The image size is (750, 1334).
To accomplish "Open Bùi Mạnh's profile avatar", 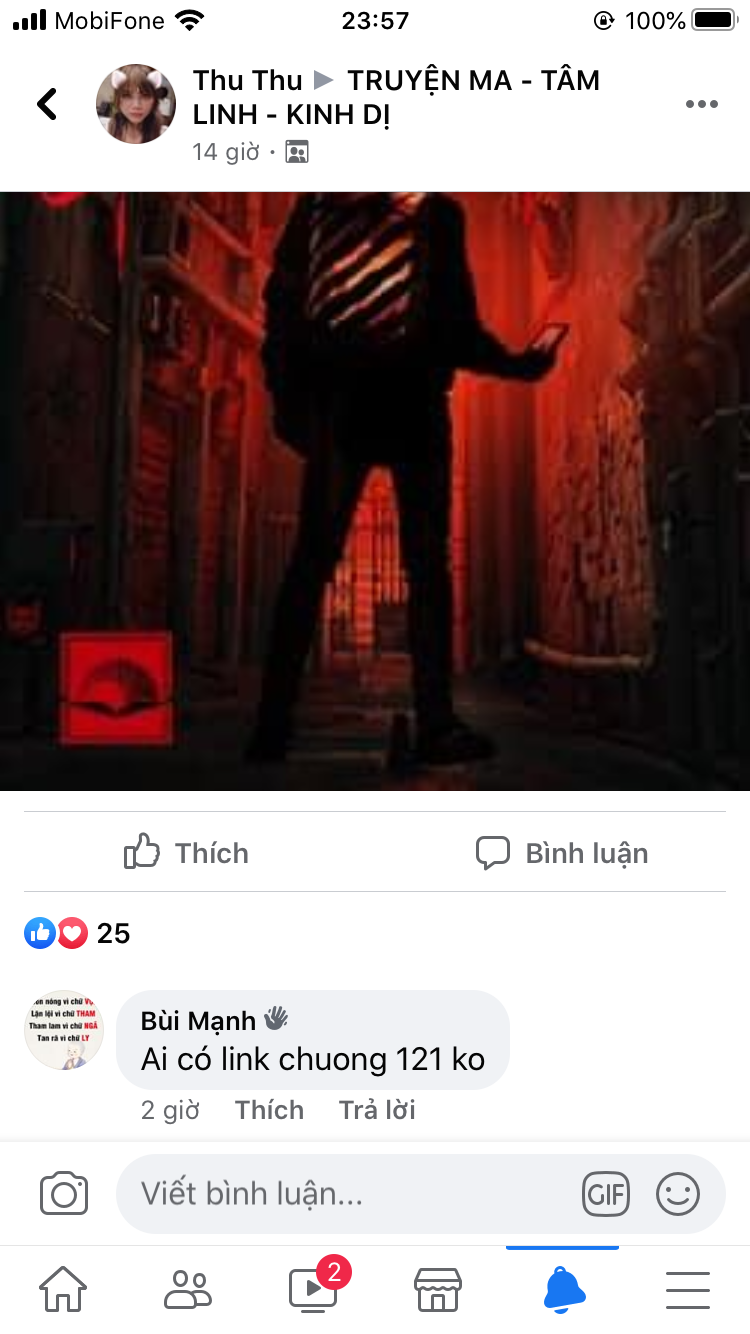I will 64,1030.
